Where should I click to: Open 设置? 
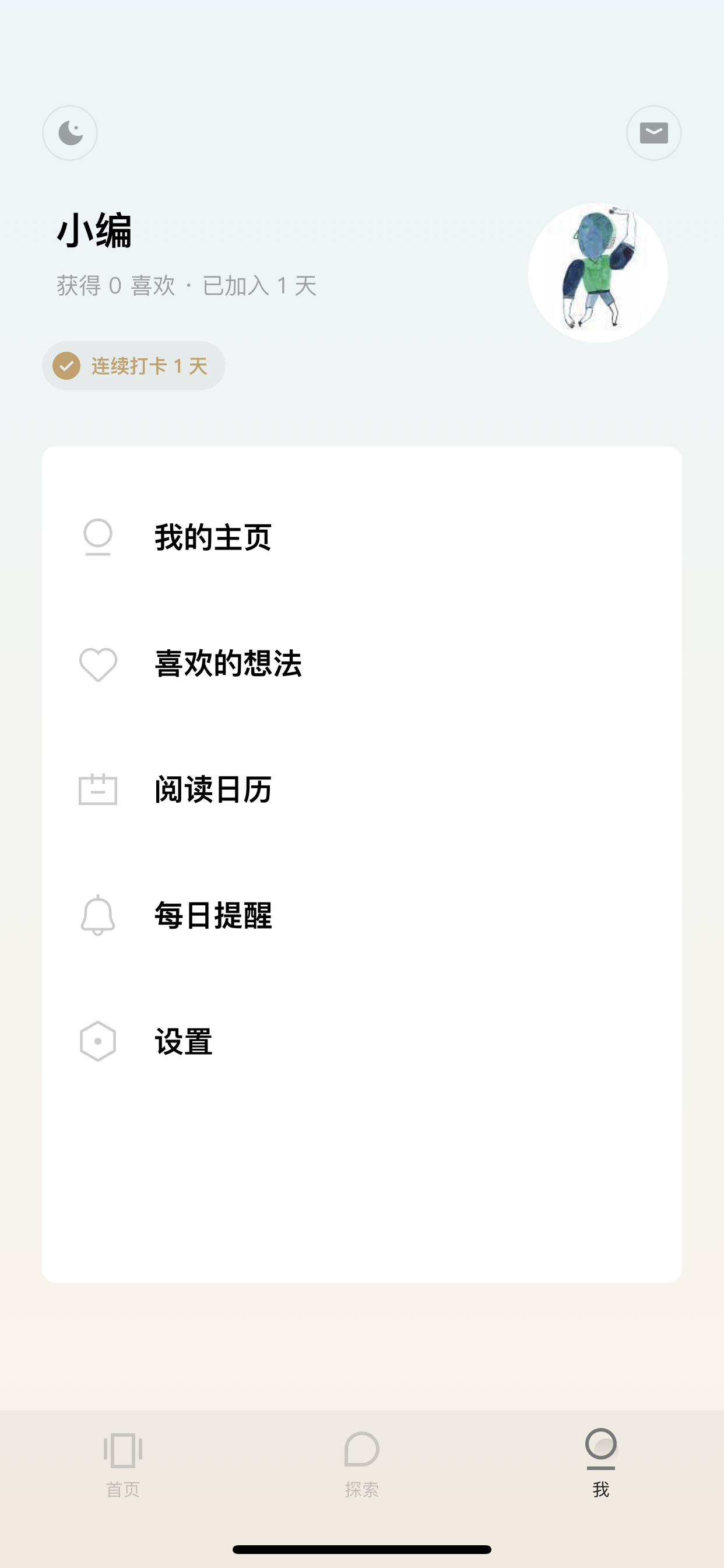(361, 1041)
